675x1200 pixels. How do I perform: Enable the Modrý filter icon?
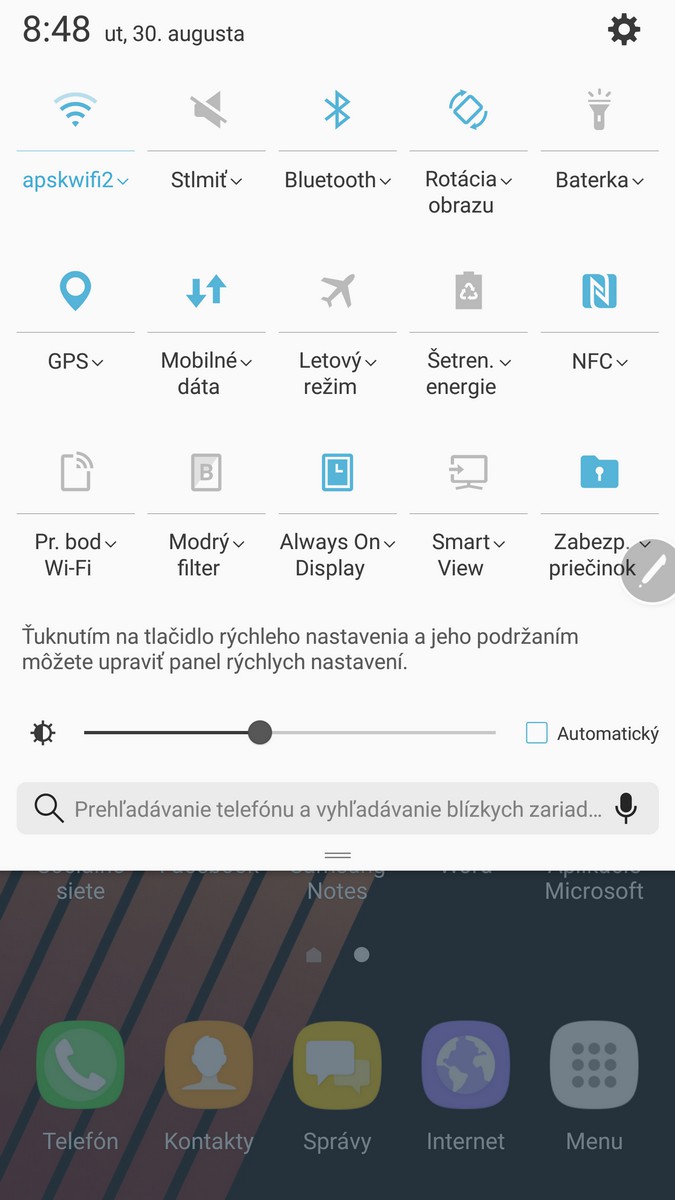pyautogui.click(x=207, y=472)
